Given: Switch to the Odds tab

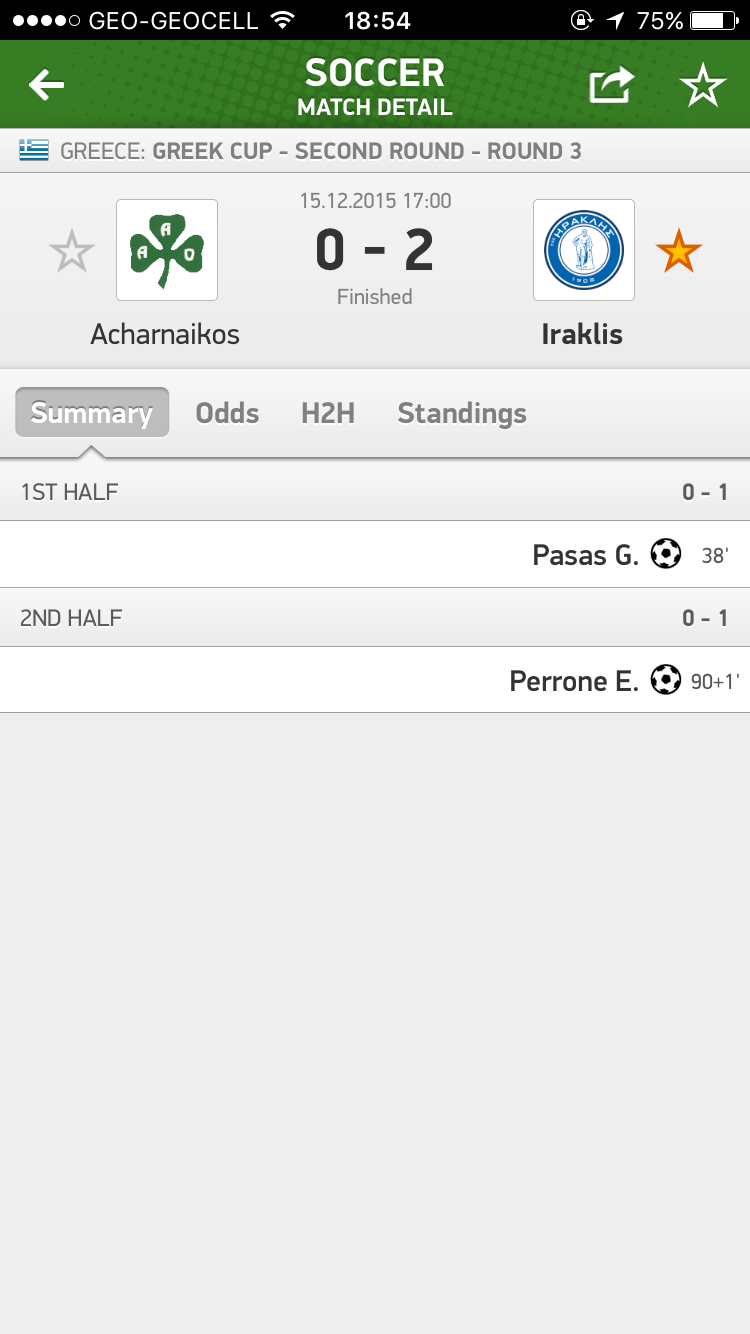Looking at the screenshot, I should tap(227, 413).
